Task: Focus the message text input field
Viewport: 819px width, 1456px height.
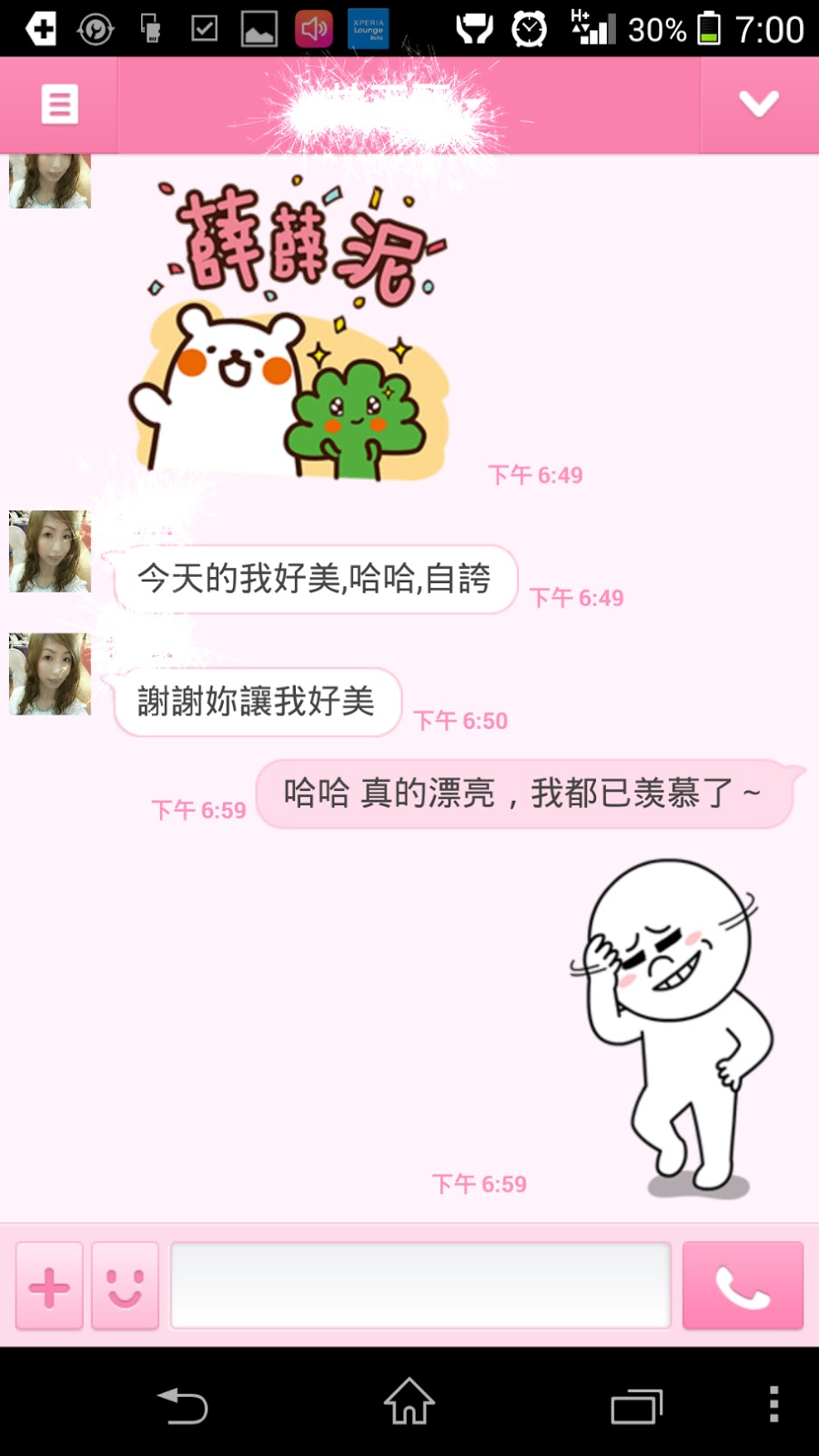Action: click(420, 1285)
